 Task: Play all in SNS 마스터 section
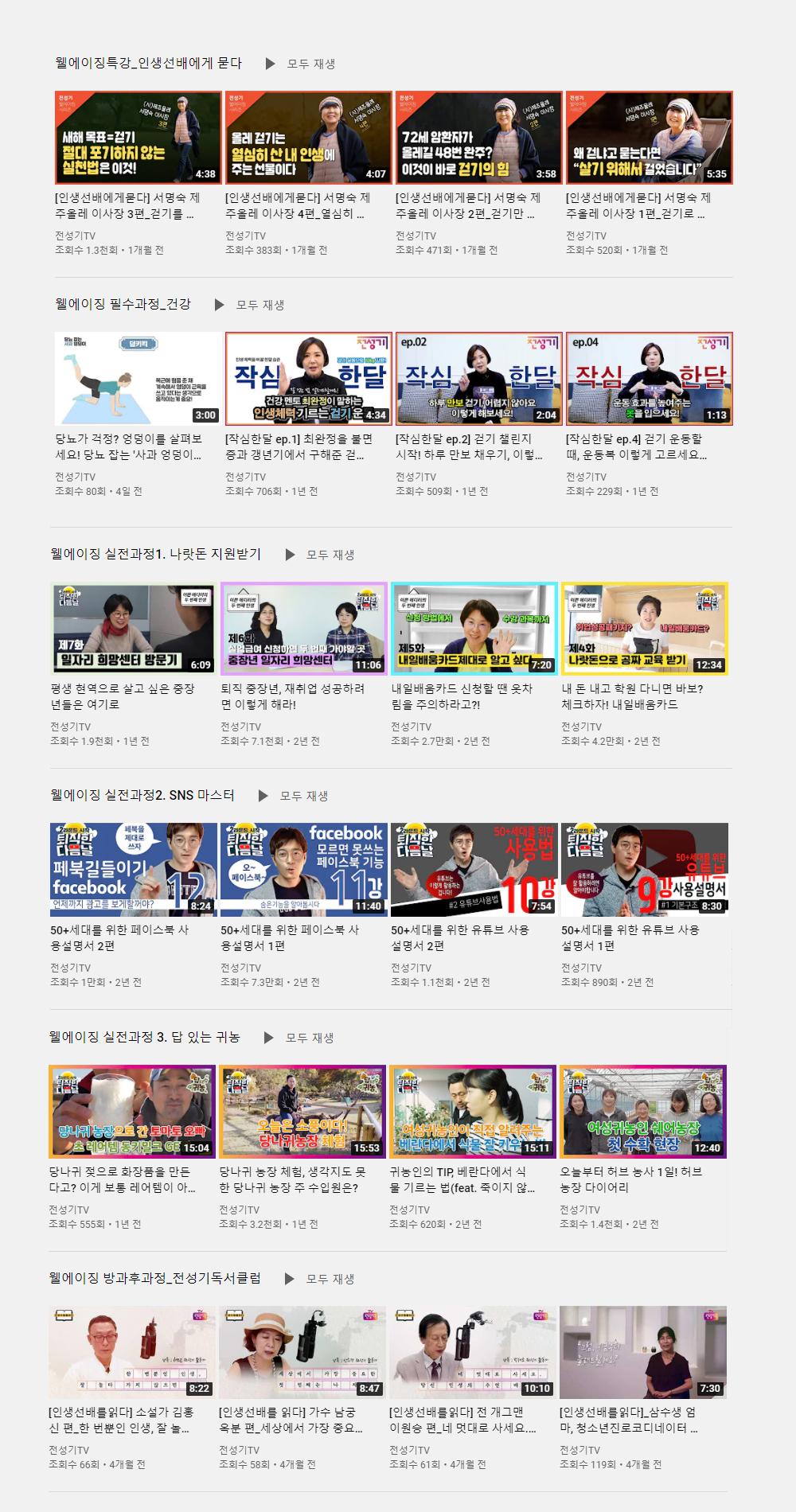tap(294, 796)
